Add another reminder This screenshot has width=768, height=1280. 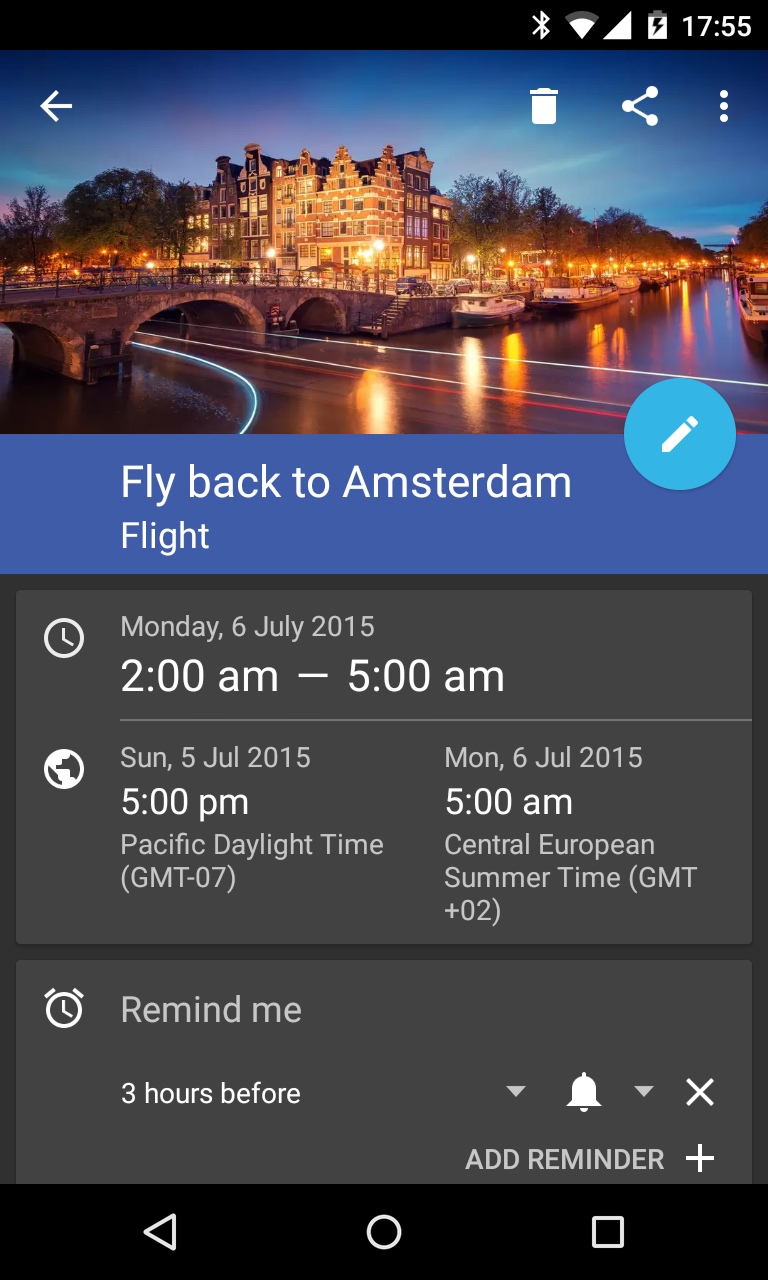[590, 1159]
